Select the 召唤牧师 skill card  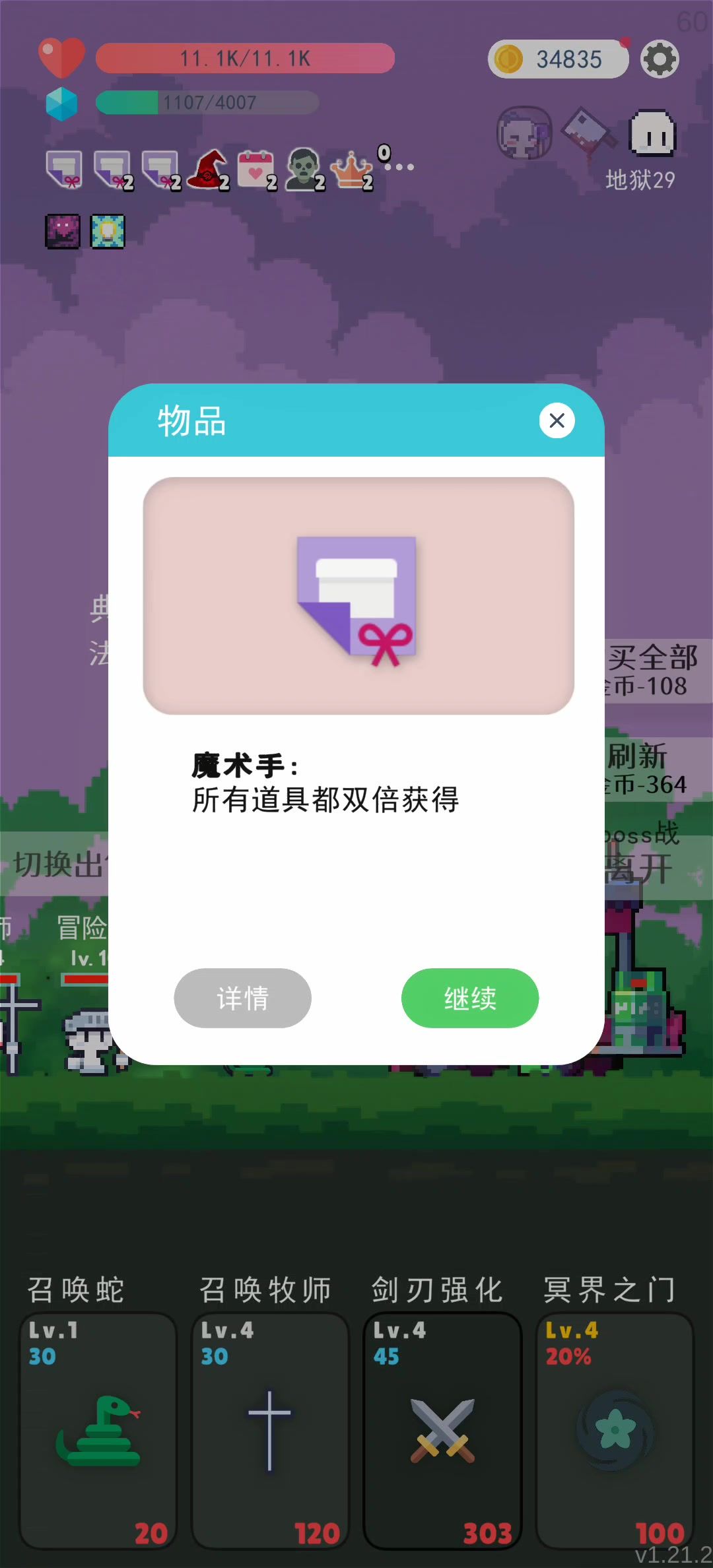coord(269,1429)
